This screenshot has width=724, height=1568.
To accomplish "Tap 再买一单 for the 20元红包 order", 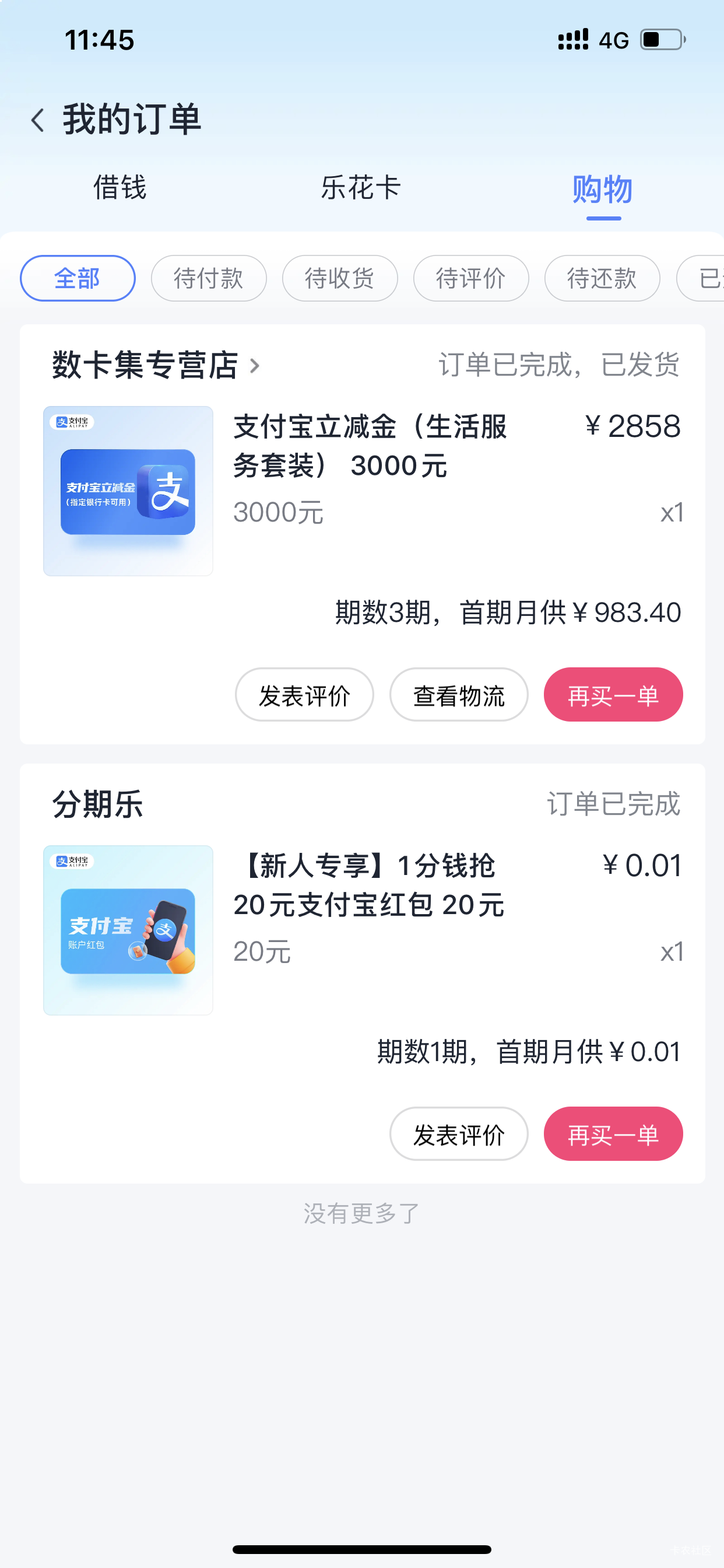I will click(613, 1134).
